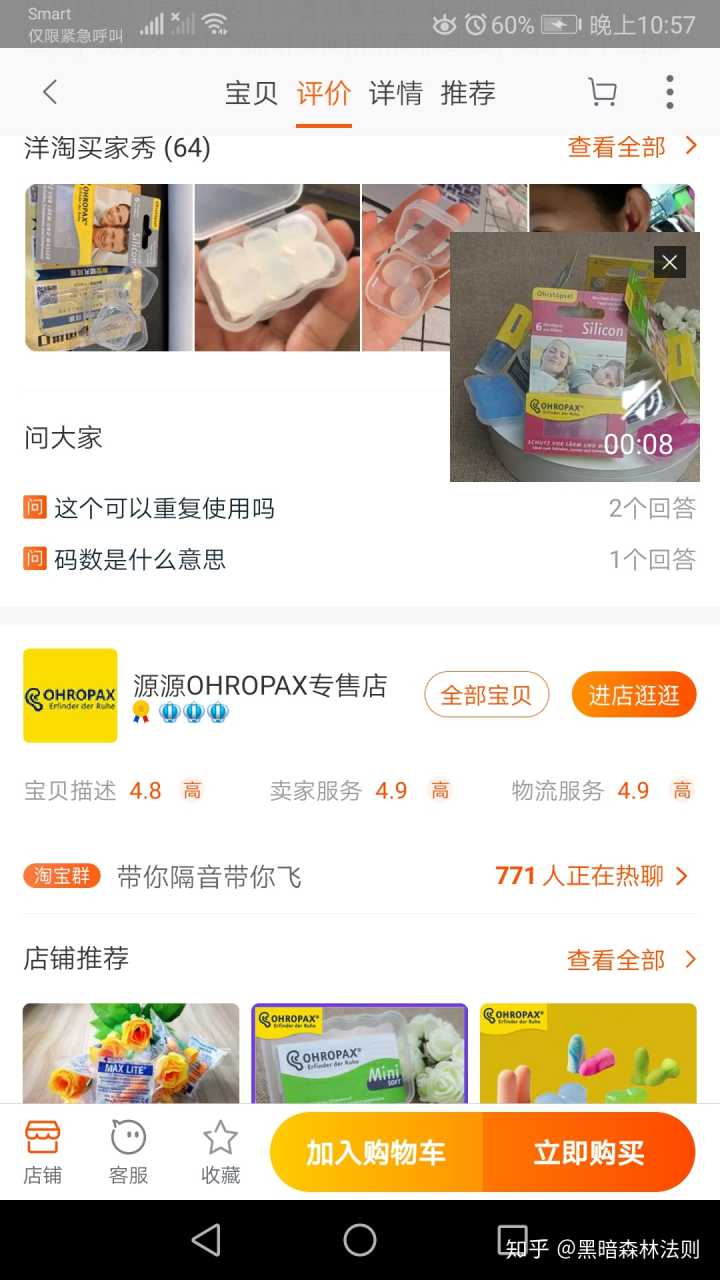Viewport: 720px width, 1280px height.
Task: Join the 淘宝群 chat 带你隔音带你飞
Action: coord(360,877)
